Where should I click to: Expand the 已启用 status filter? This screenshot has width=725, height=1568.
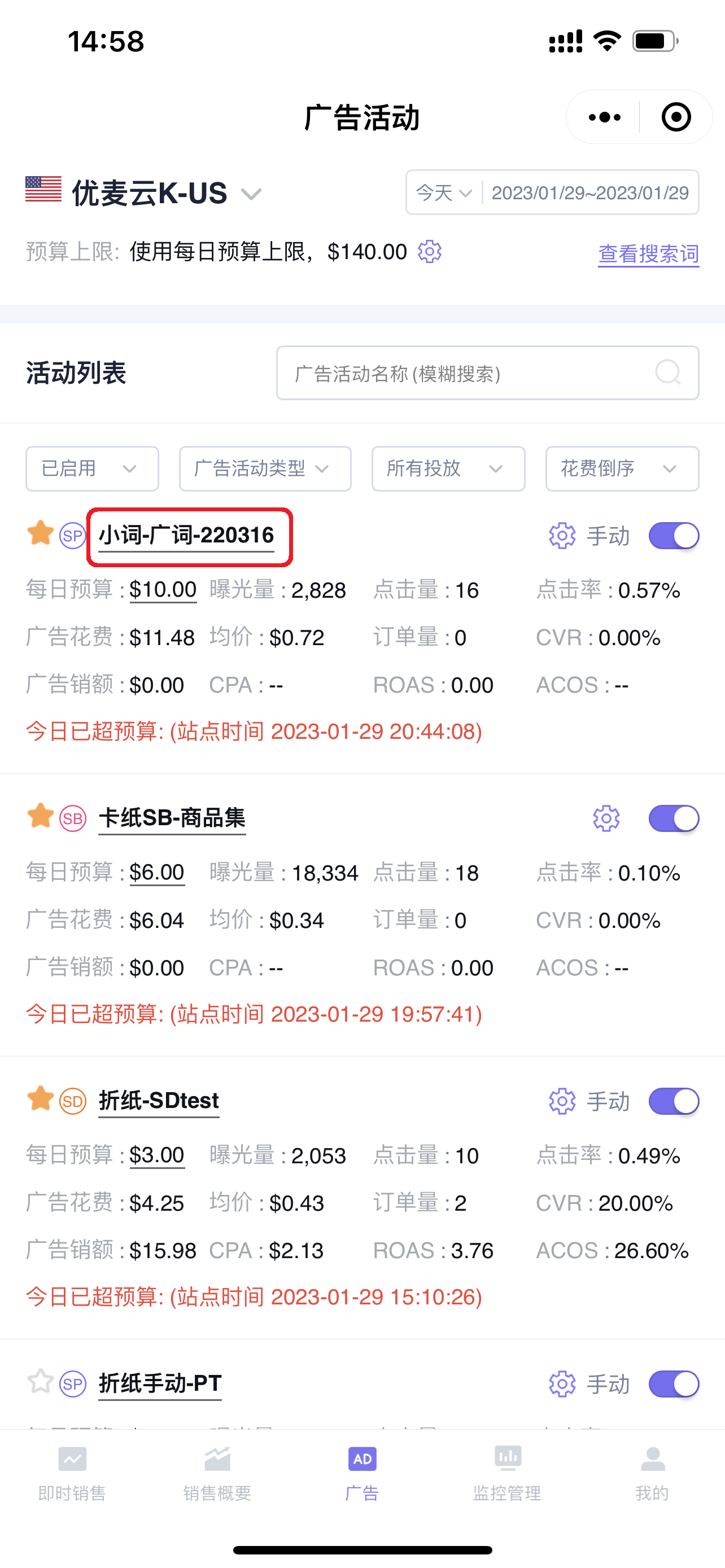click(92, 468)
